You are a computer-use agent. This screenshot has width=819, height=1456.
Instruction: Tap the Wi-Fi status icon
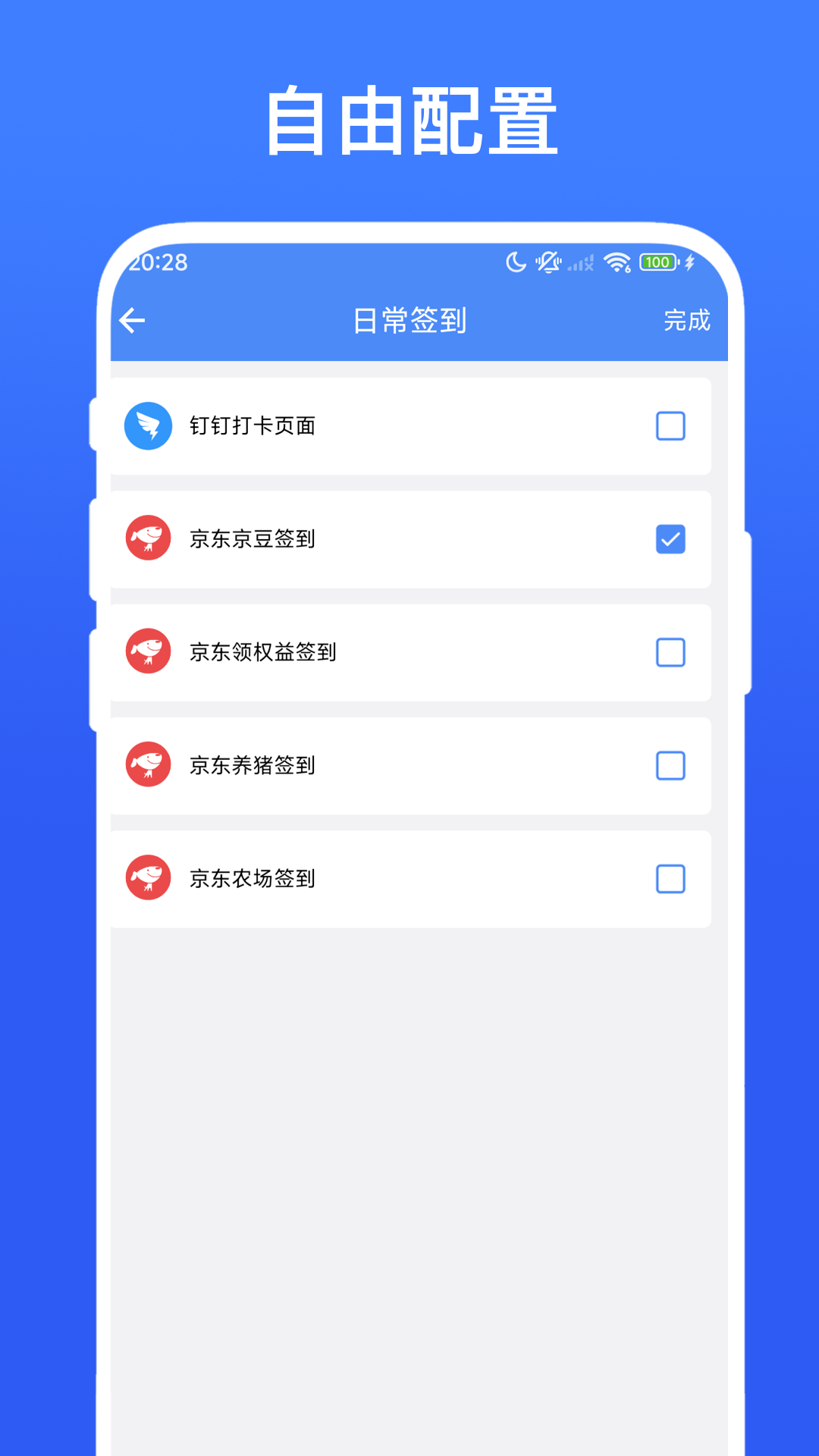[616, 263]
